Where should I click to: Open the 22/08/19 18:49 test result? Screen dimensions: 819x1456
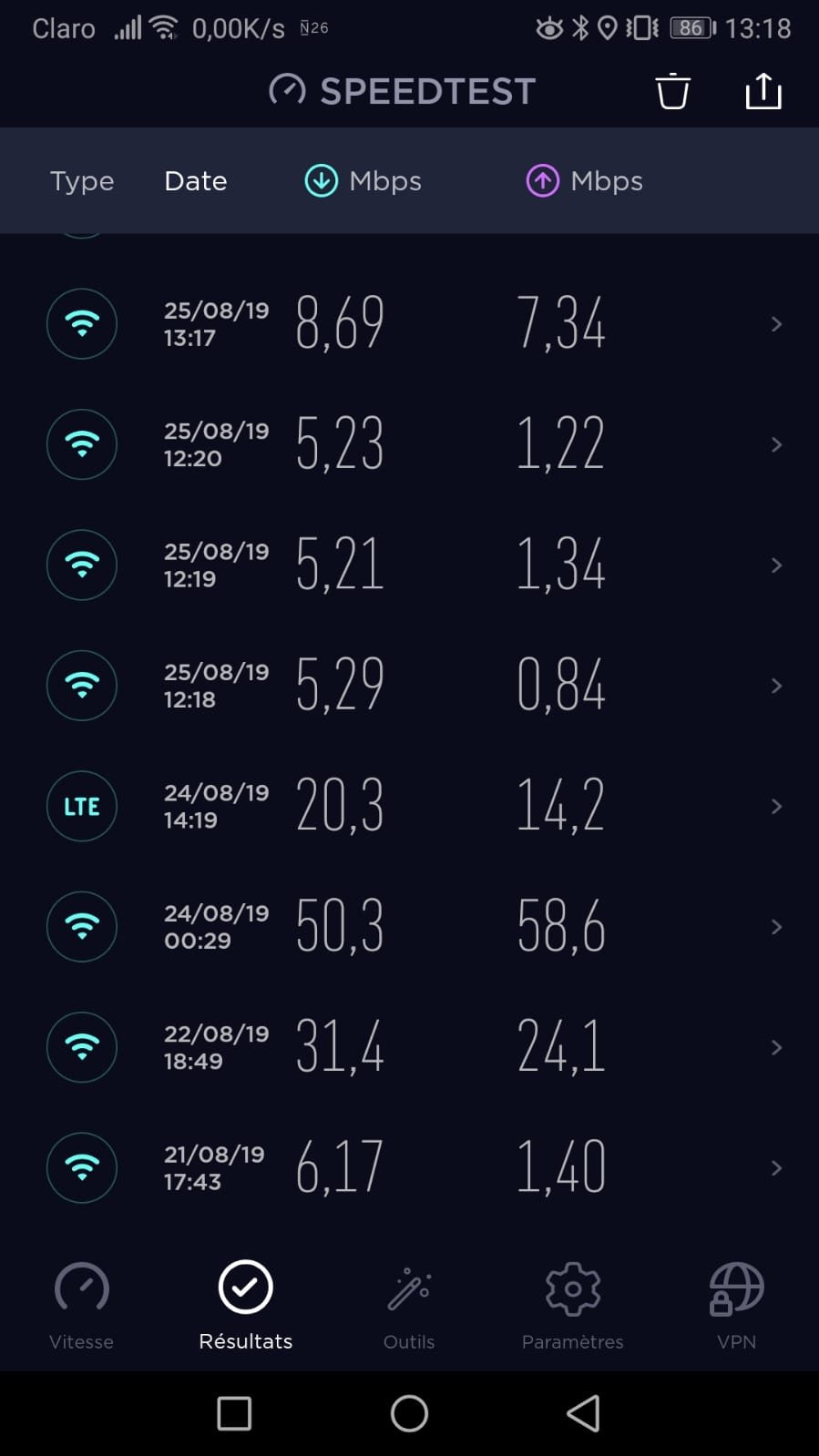pyautogui.click(x=410, y=1047)
